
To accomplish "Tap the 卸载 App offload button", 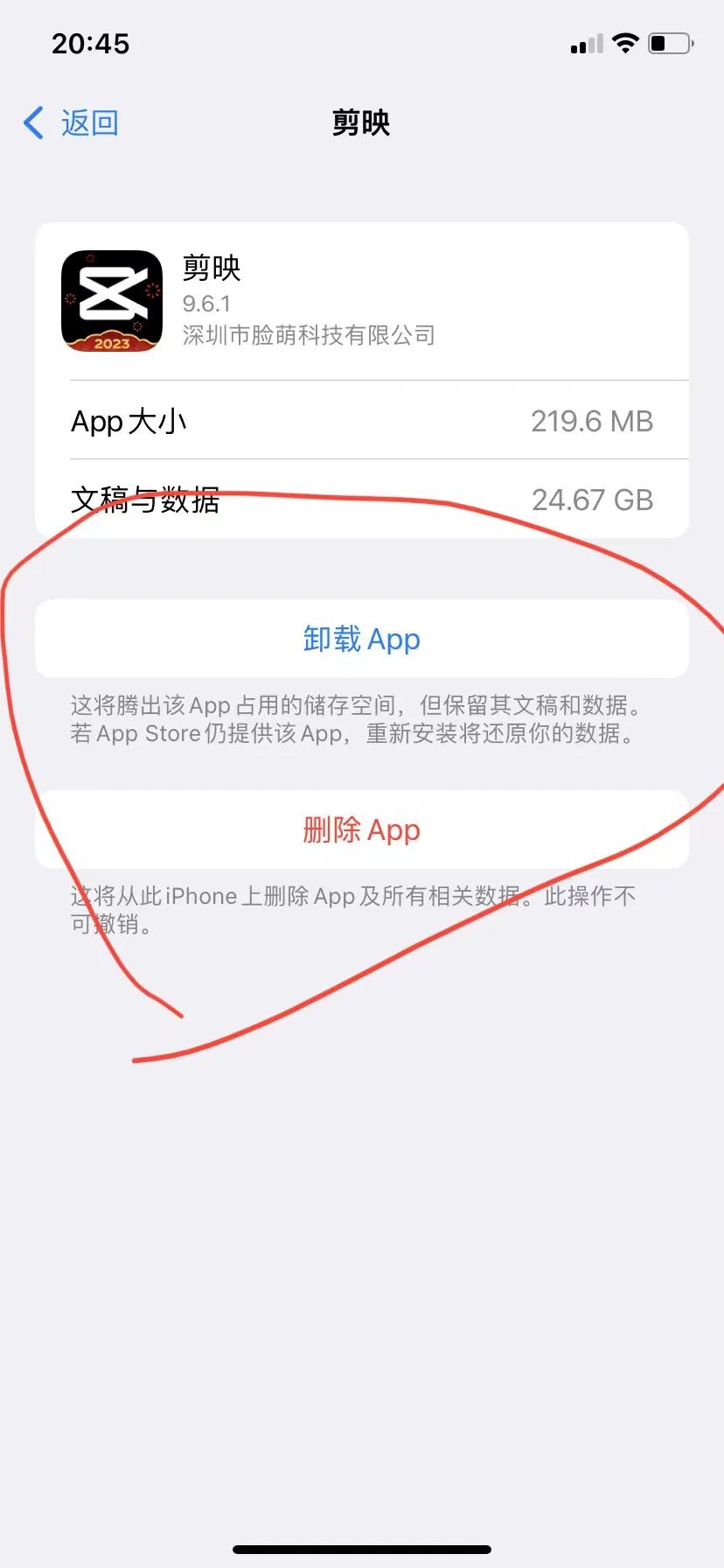I will pyautogui.click(x=362, y=640).
